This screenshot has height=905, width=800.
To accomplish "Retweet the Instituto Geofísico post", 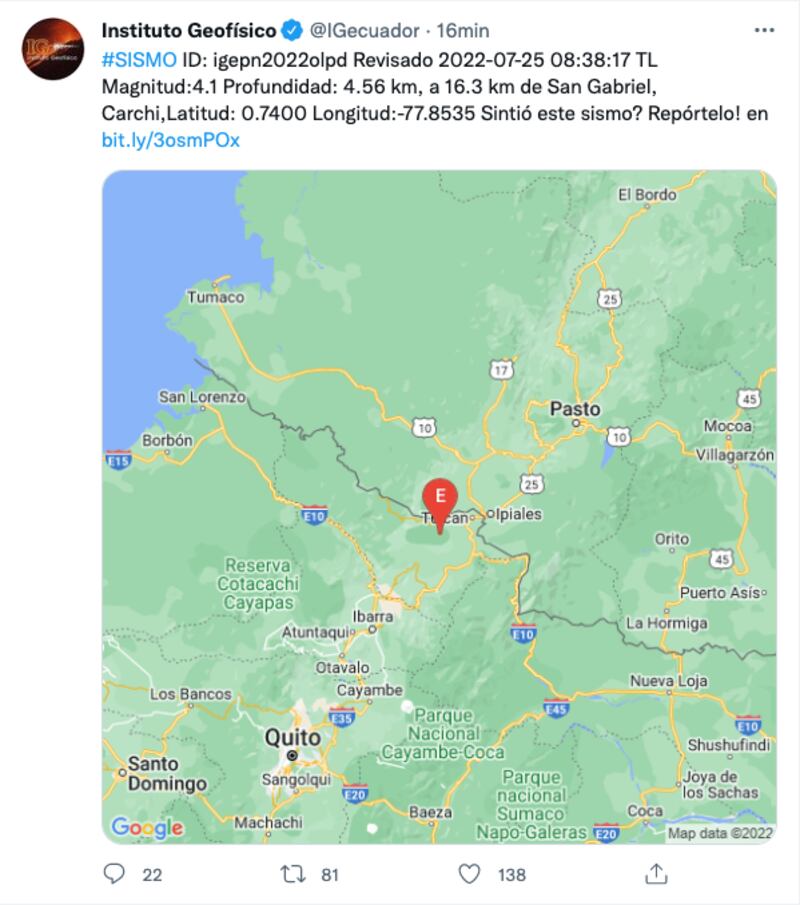I will (x=293, y=874).
